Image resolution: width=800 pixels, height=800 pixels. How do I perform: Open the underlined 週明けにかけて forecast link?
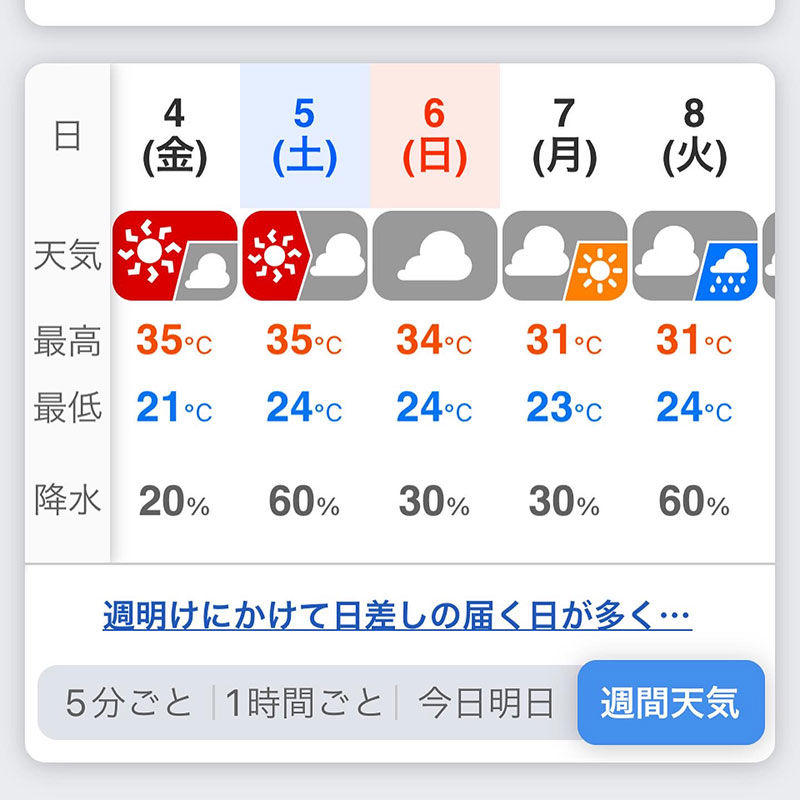[397, 614]
